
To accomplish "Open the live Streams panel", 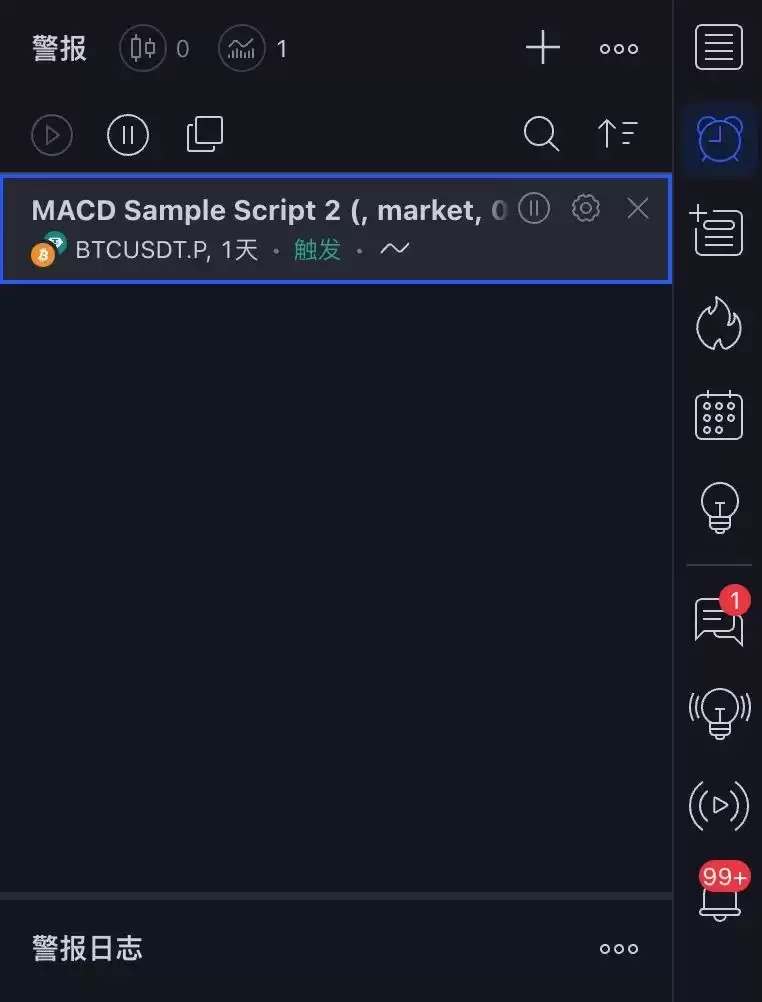I will (718, 805).
